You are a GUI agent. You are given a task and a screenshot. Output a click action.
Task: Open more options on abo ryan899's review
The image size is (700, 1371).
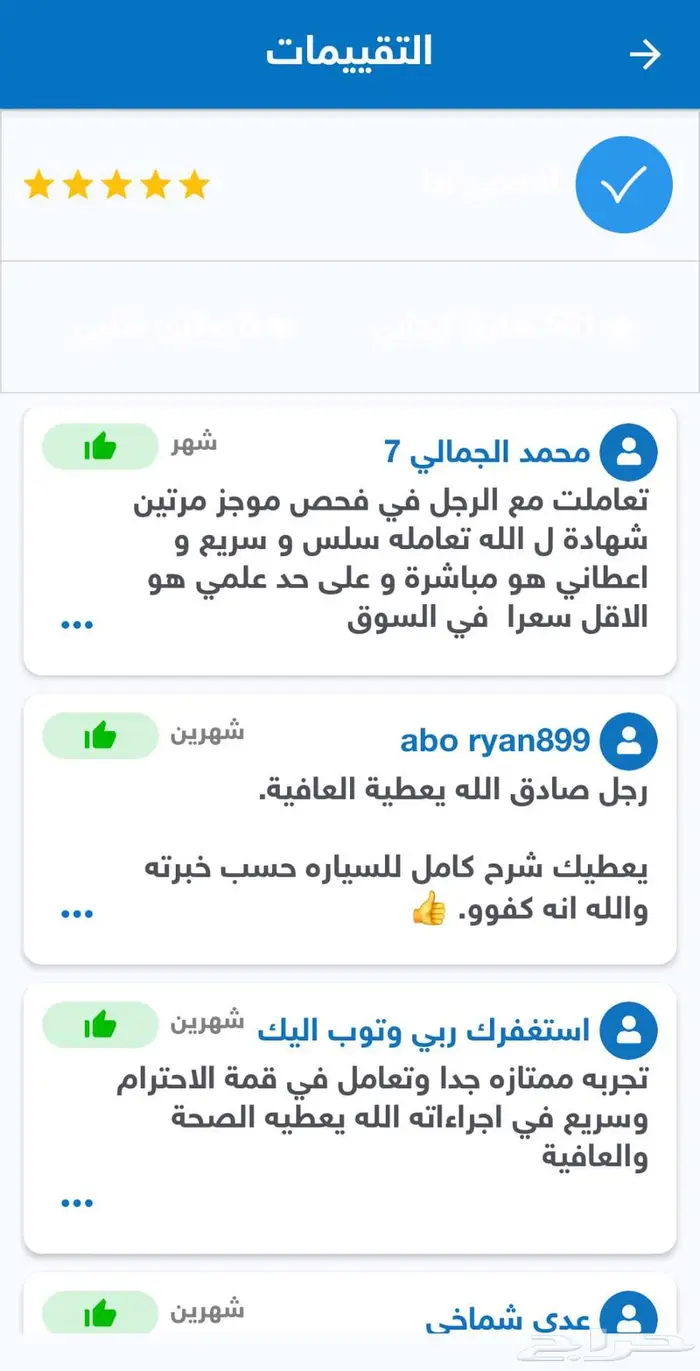[77, 914]
